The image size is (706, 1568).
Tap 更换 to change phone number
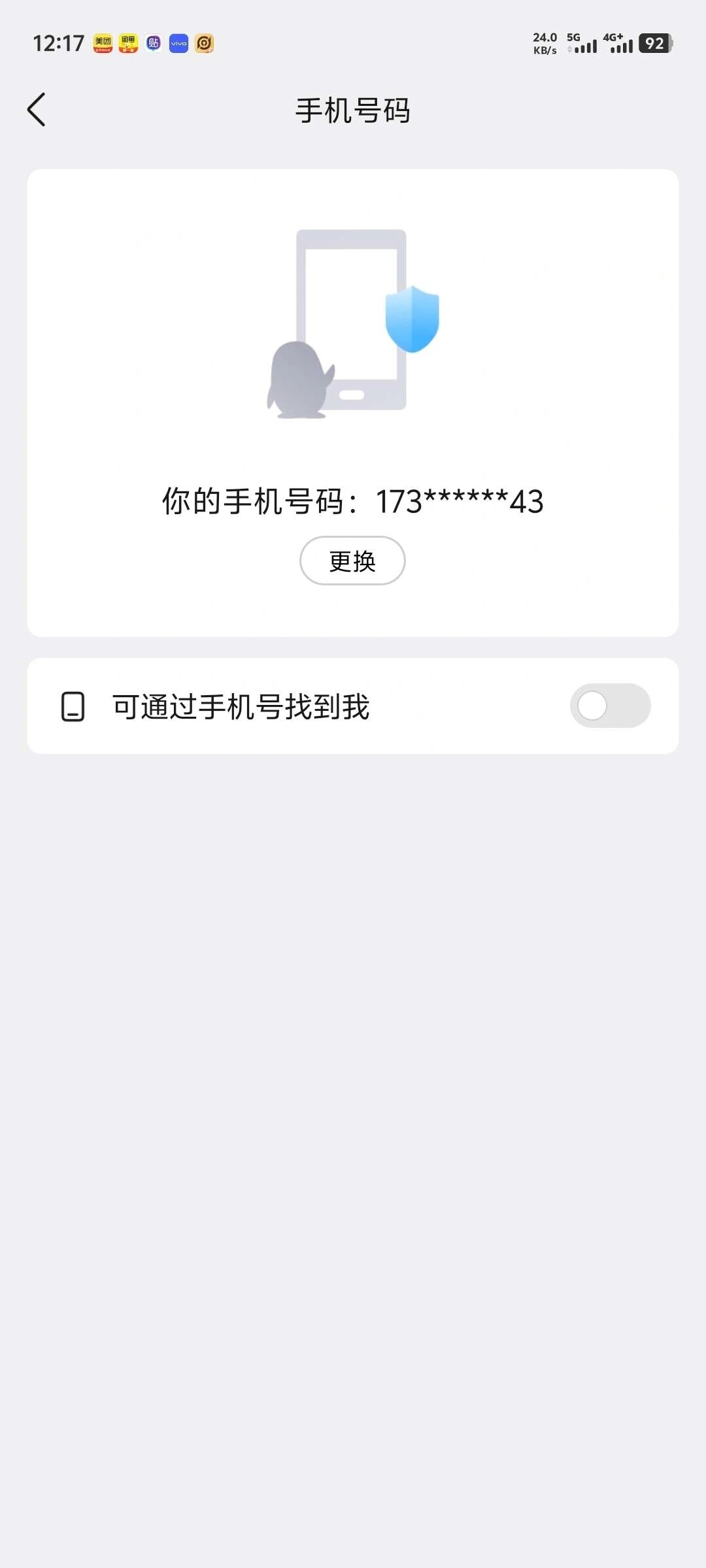click(x=352, y=561)
